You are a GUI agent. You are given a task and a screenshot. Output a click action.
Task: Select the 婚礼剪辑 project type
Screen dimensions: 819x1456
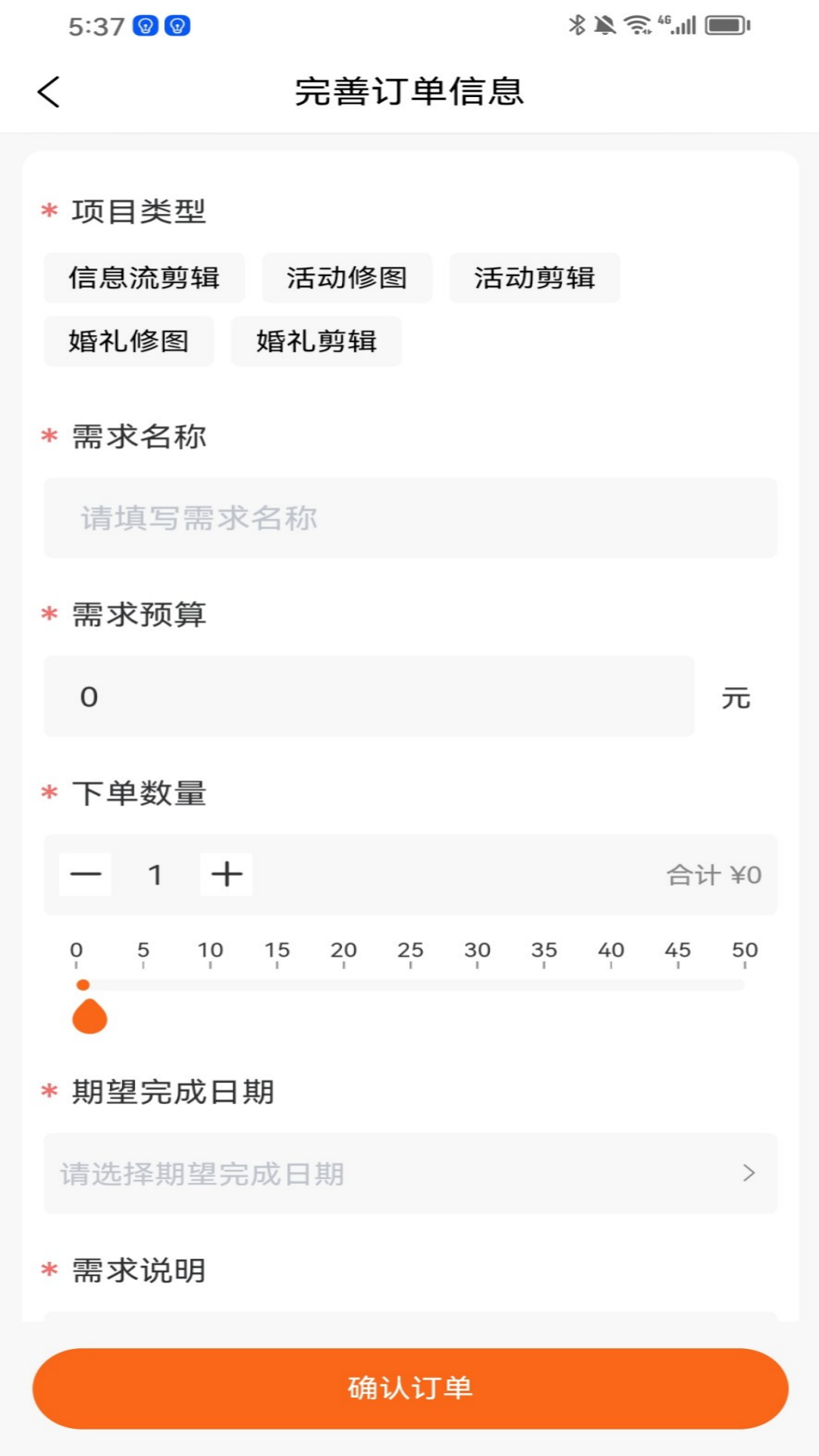tap(316, 341)
